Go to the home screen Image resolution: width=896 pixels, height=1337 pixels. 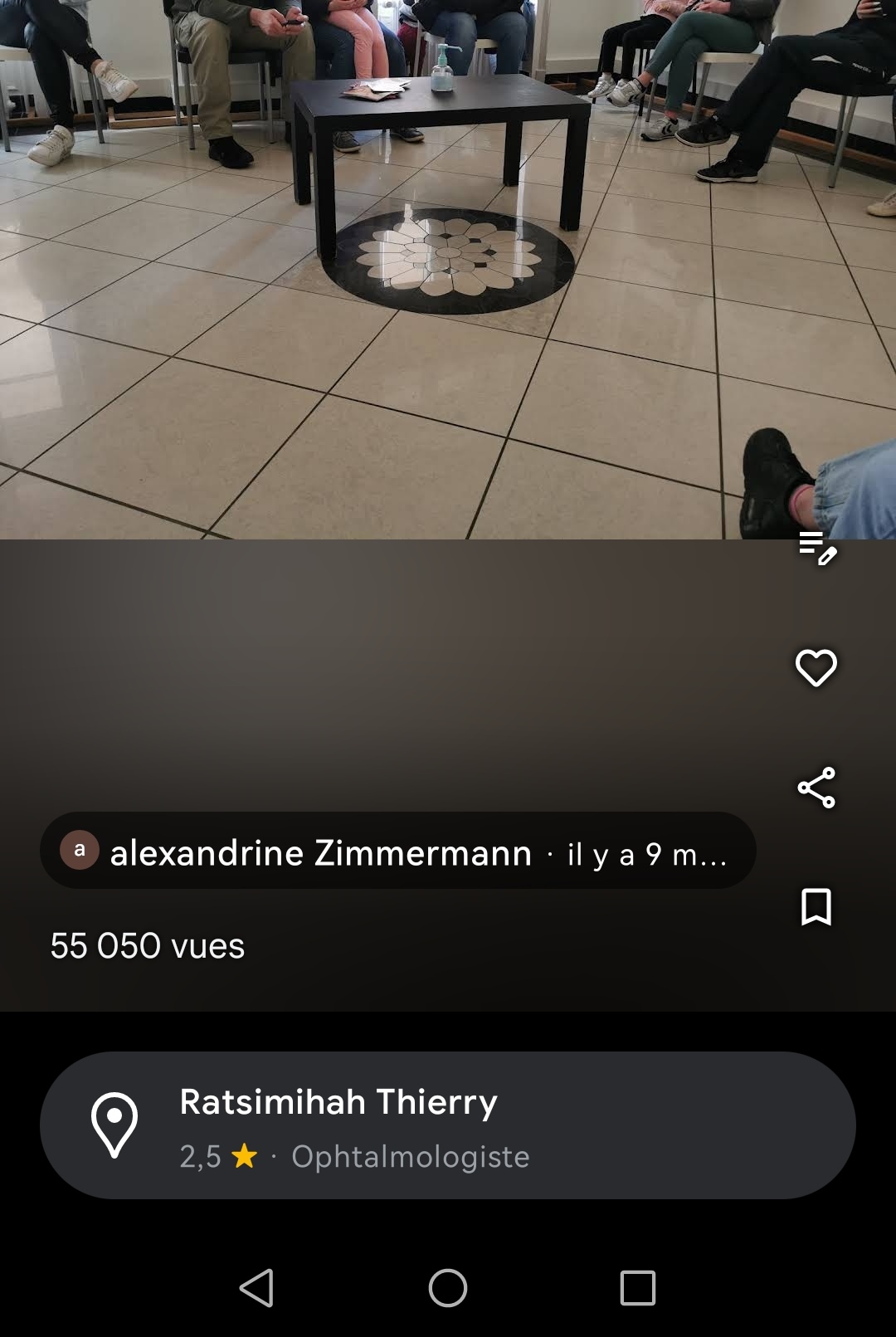(448, 1288)
